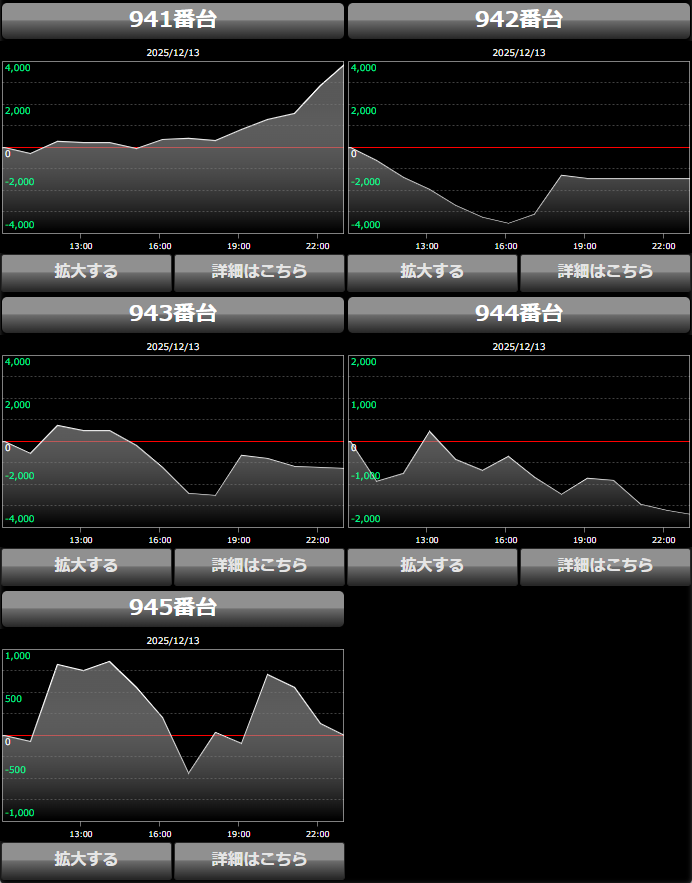The height and width of the screenshot is (883, 692).
Task: Open the 941番台 header button
Action: [173, 20]
